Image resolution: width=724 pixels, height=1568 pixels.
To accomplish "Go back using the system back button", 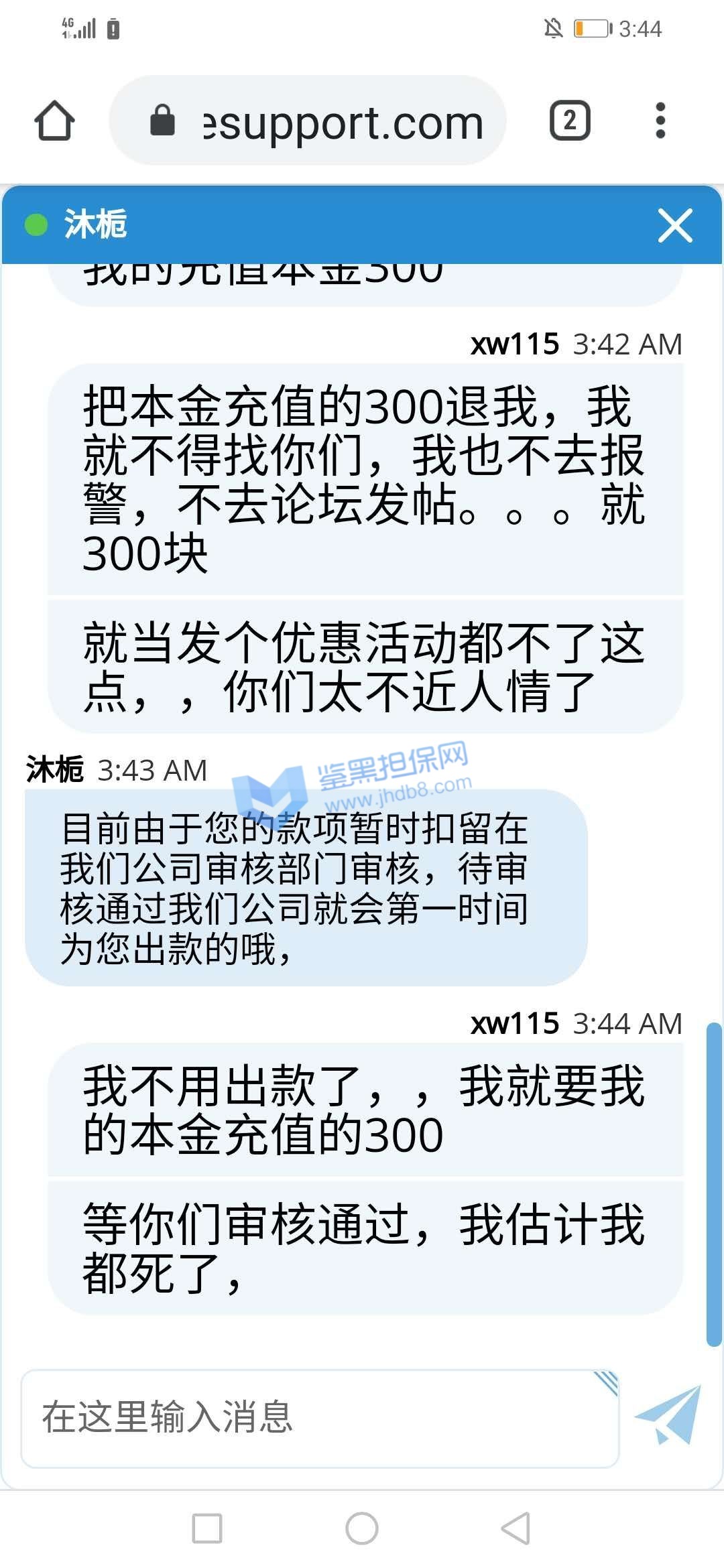I will point(516,1528).
